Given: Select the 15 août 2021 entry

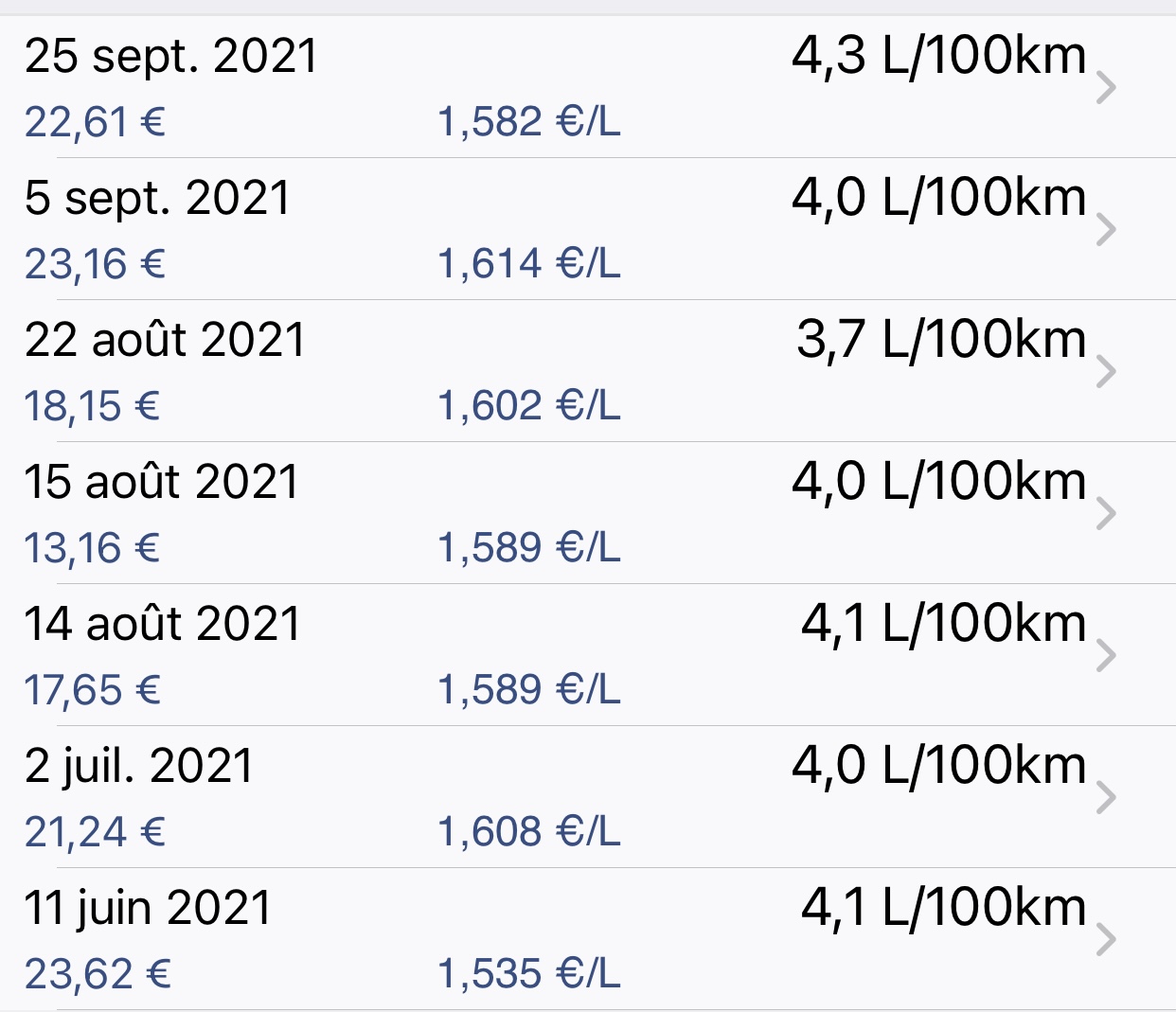Looking at the screenshot, I should tap(587, 513).
